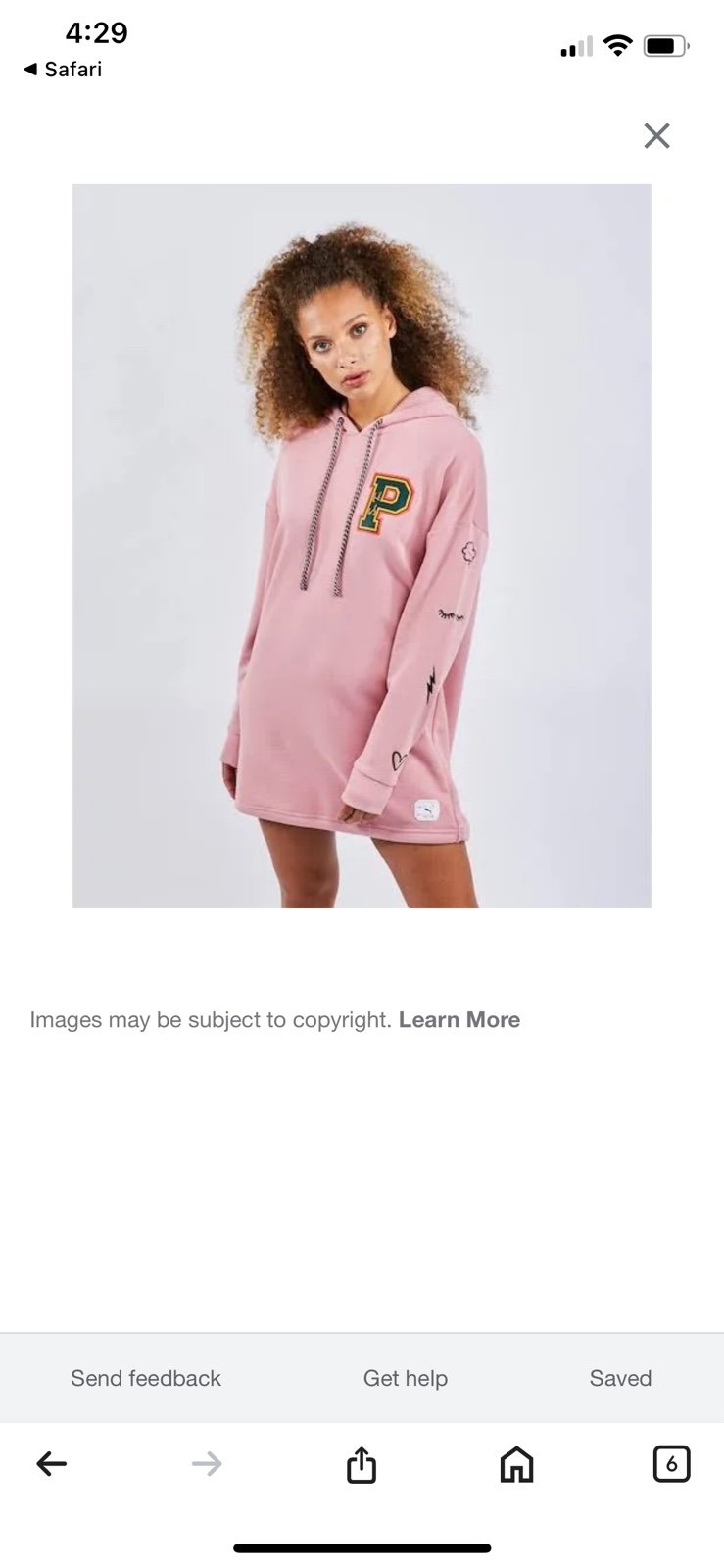Viewport: 724px width, 1568px height.
Task: Open the tab switcher showing 6 tabs
Action: [x=671, y=1464]
